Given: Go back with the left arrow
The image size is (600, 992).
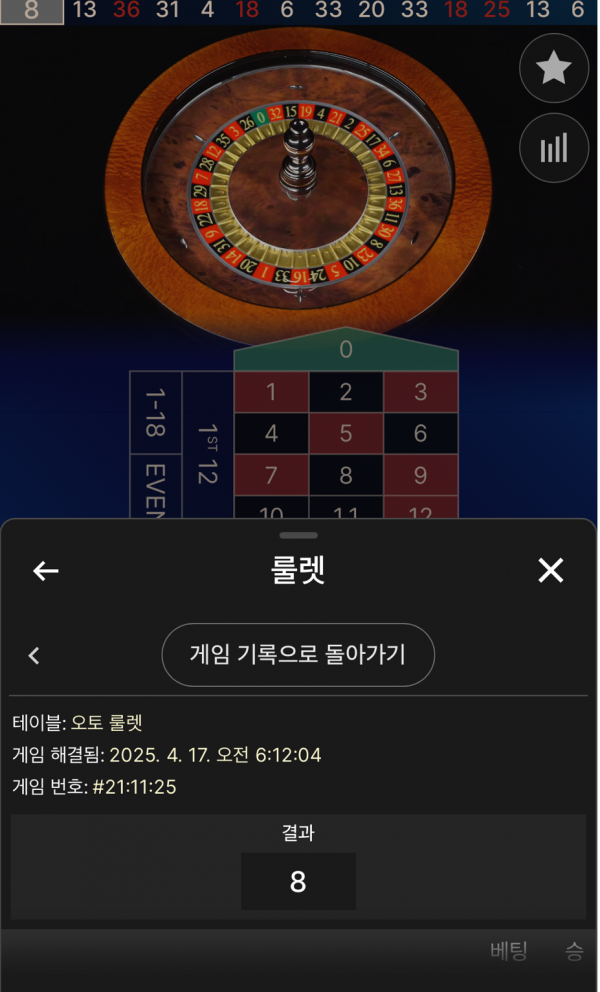Looking at the screenshot, I should coord(46,571).
